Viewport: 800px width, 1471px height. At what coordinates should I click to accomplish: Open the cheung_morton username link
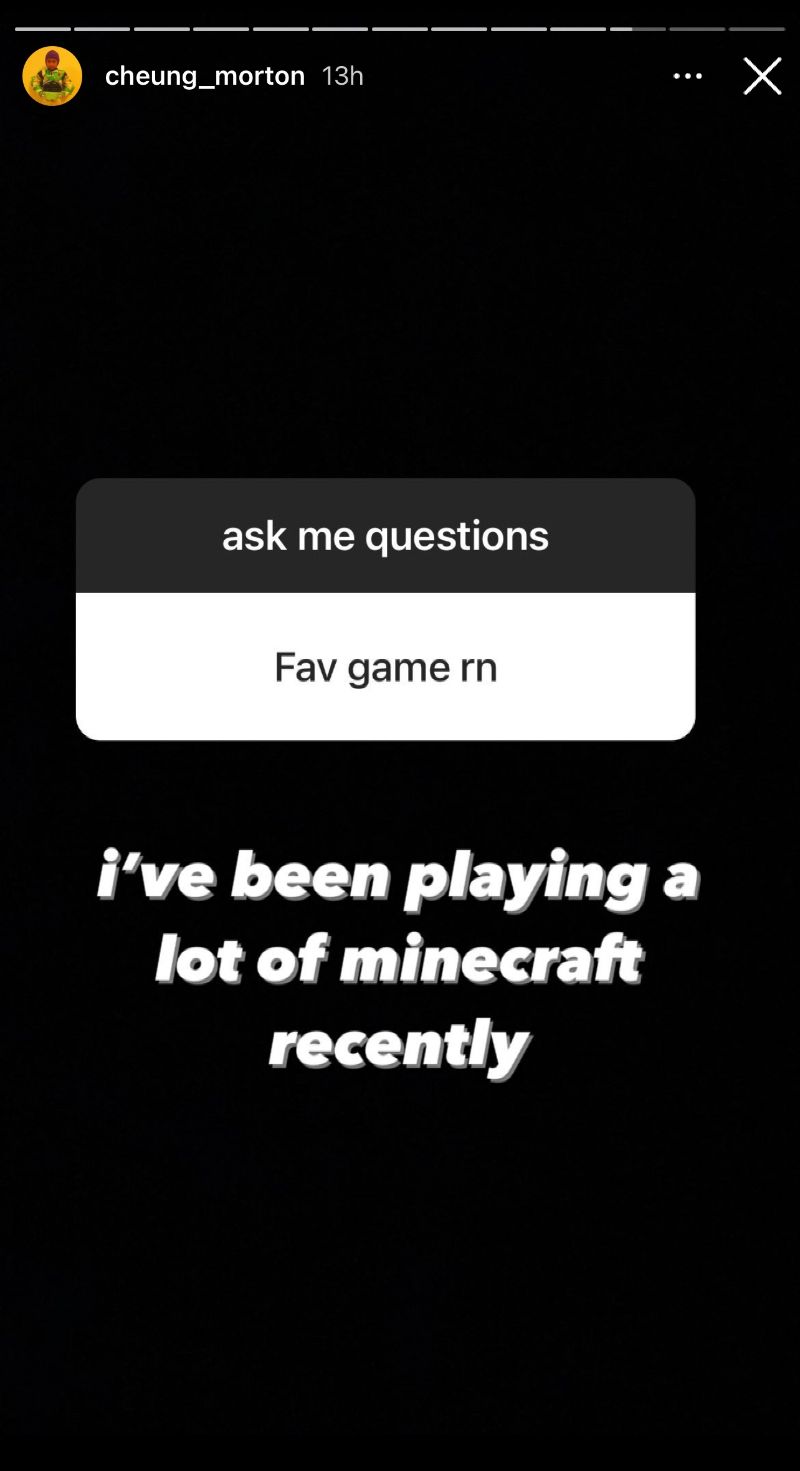[x=204, y=76]
